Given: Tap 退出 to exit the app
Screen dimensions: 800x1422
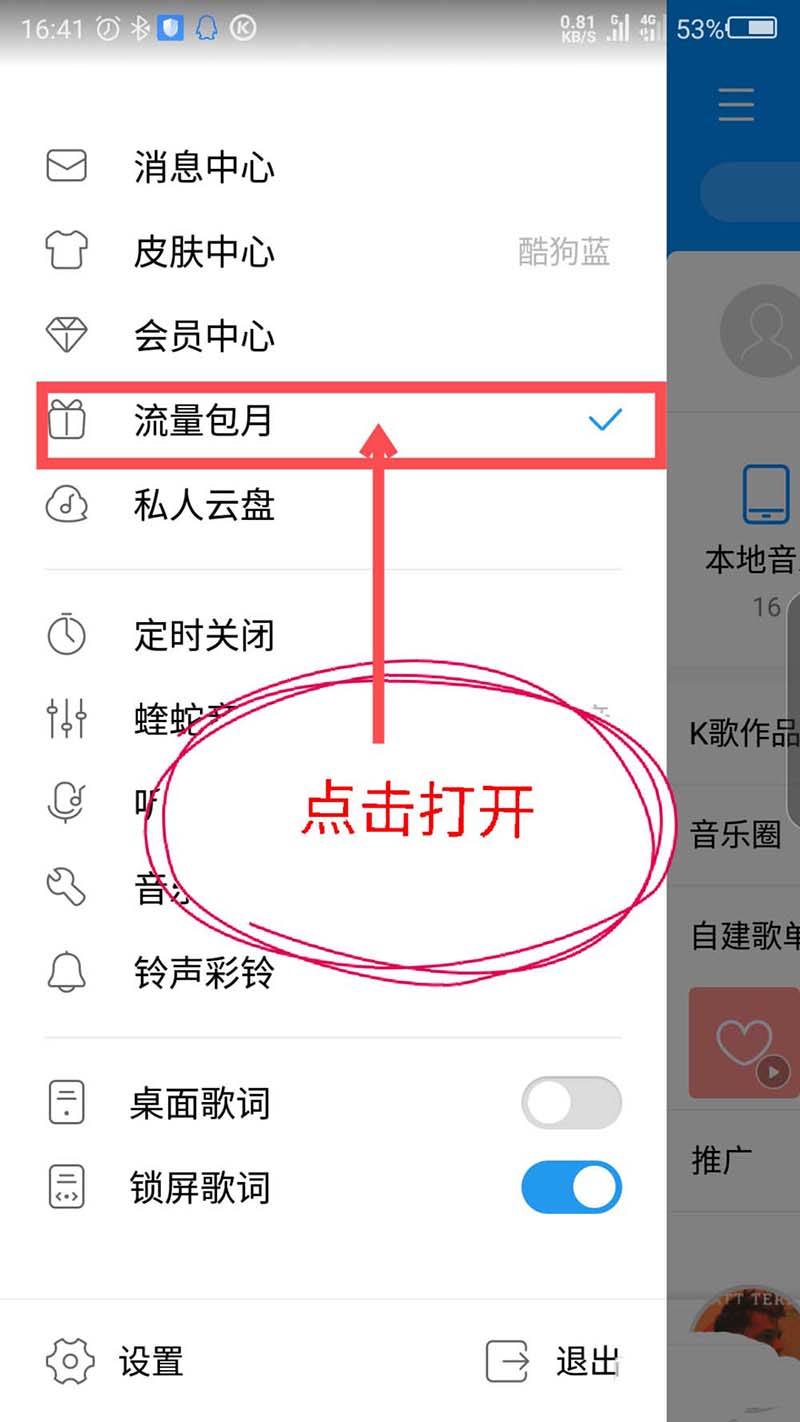Looking at the screenshot, I should [587, 1361].
